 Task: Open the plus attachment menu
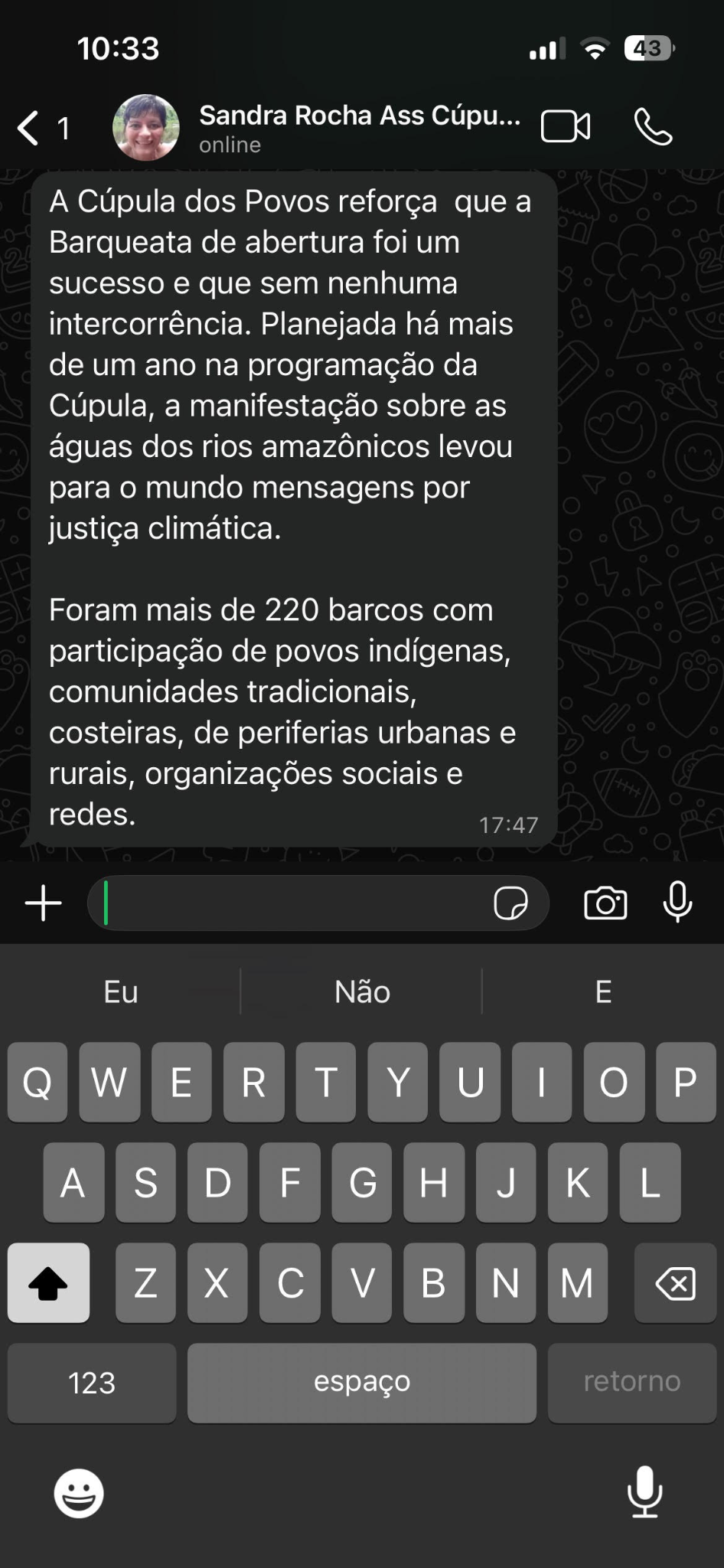(44, 903)
